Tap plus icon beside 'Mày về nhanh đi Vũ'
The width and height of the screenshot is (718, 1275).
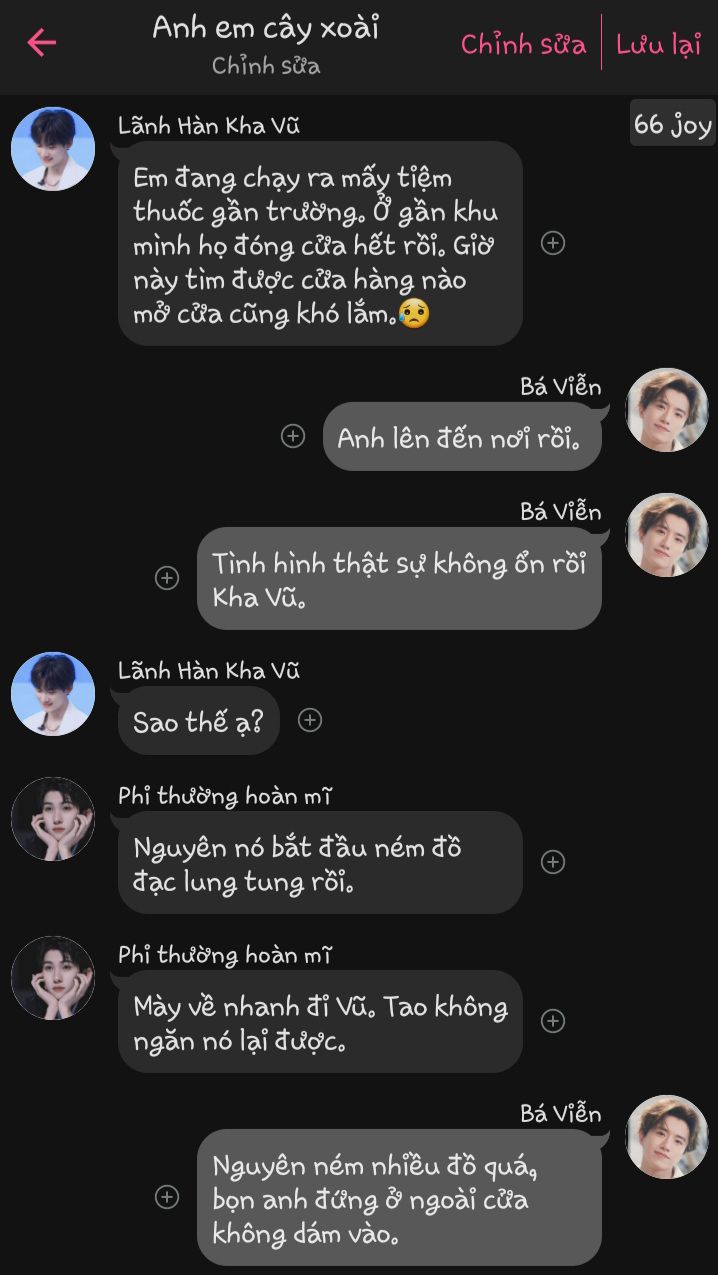553,1021
